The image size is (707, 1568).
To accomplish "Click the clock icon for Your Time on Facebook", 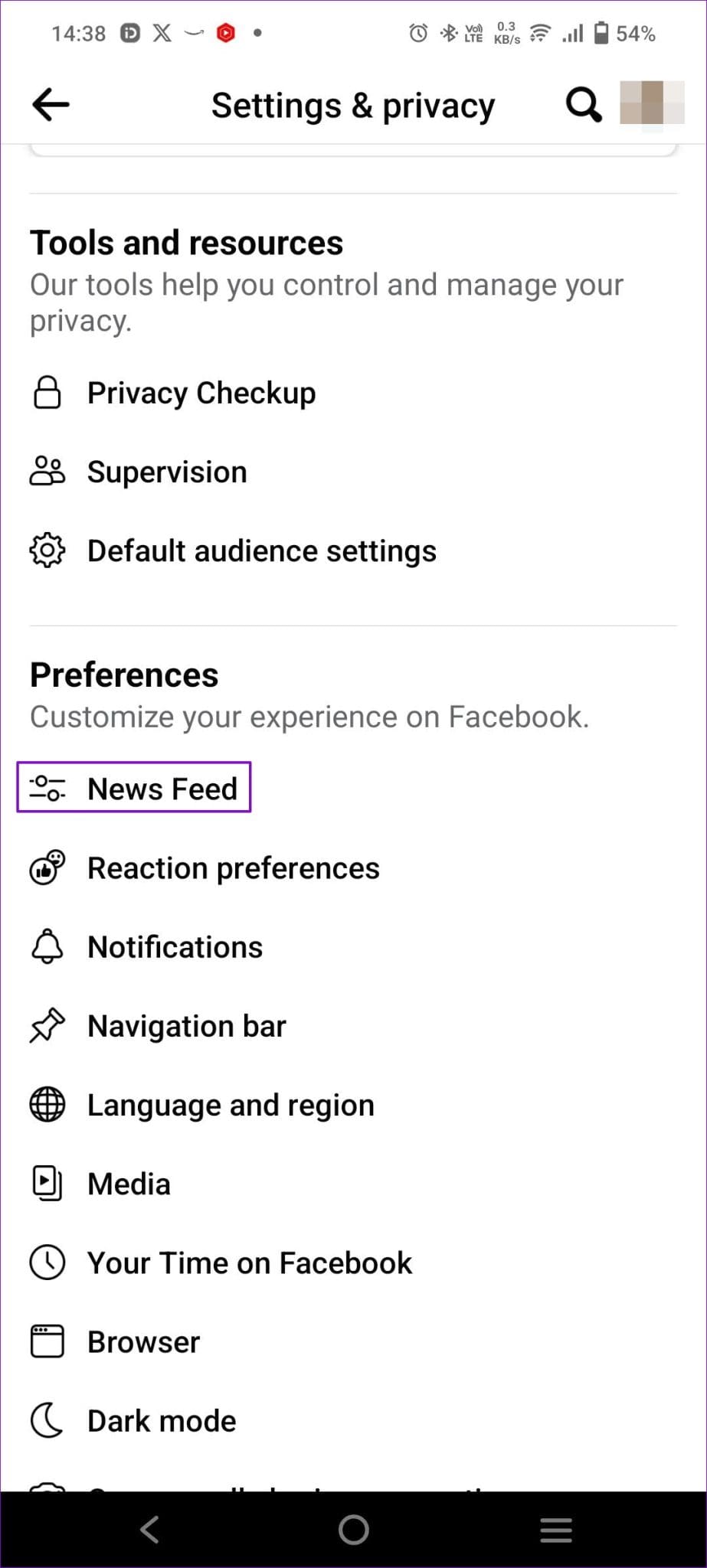I will pos(47,1263).
